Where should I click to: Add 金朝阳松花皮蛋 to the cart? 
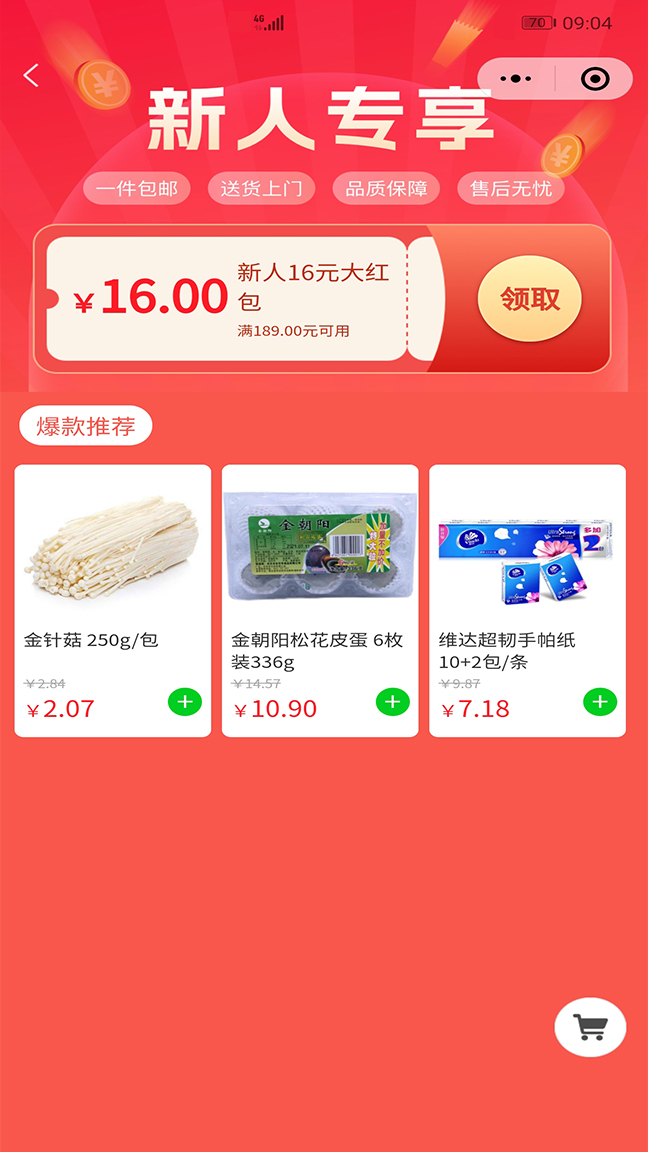[x=392, y=702]
